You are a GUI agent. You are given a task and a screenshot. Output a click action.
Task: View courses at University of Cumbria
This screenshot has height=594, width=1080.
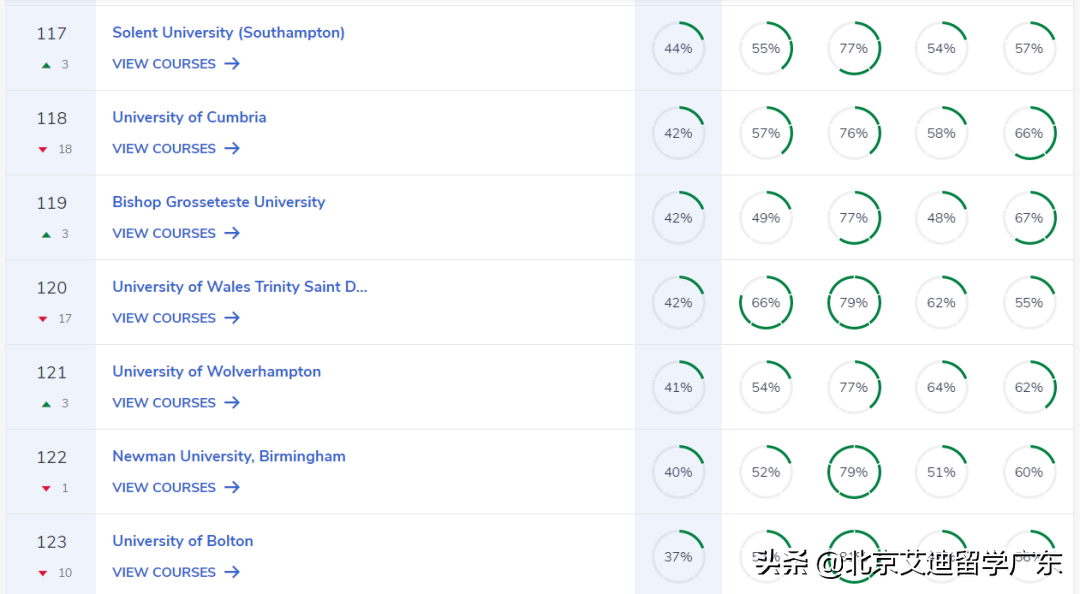point(176,149)
